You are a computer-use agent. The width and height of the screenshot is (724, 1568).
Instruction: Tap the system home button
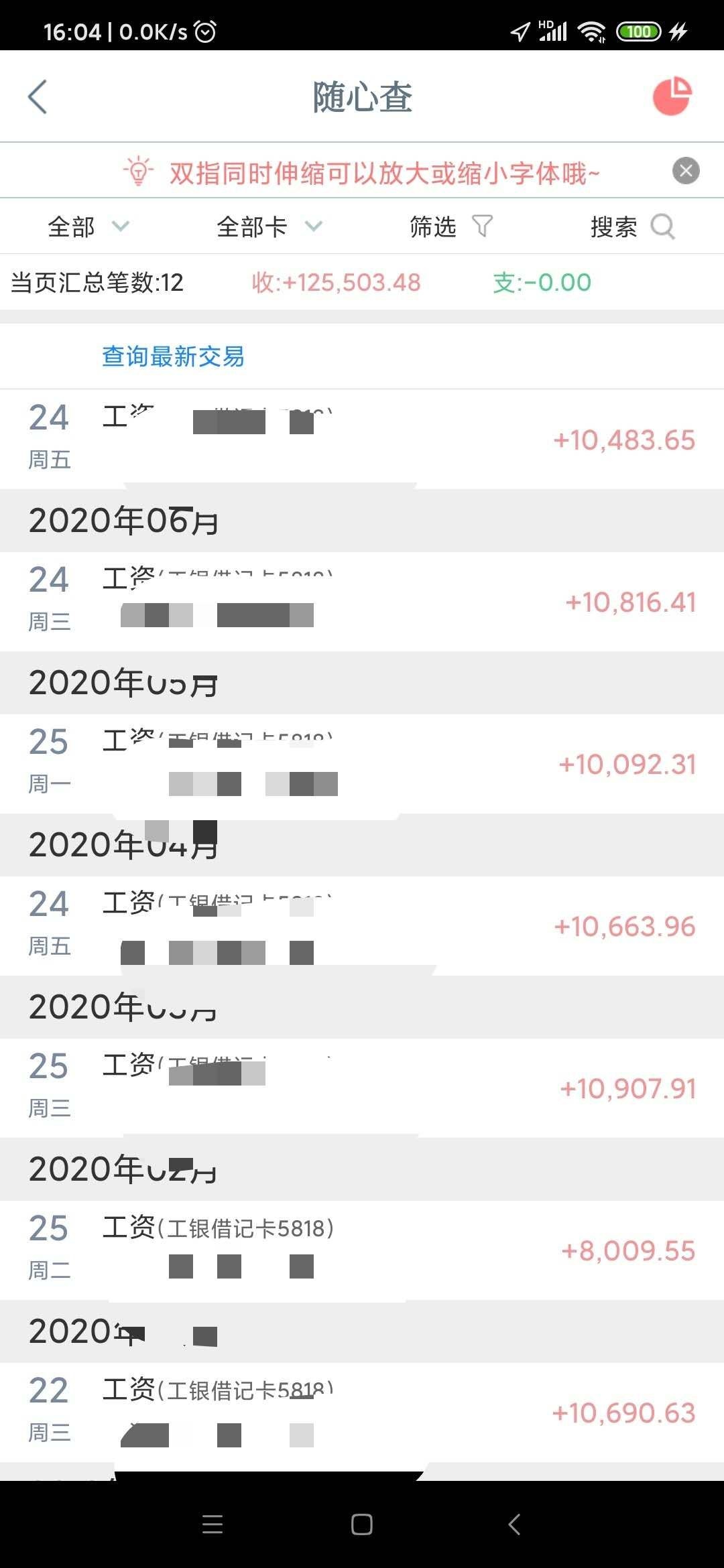click(362, 1524)
